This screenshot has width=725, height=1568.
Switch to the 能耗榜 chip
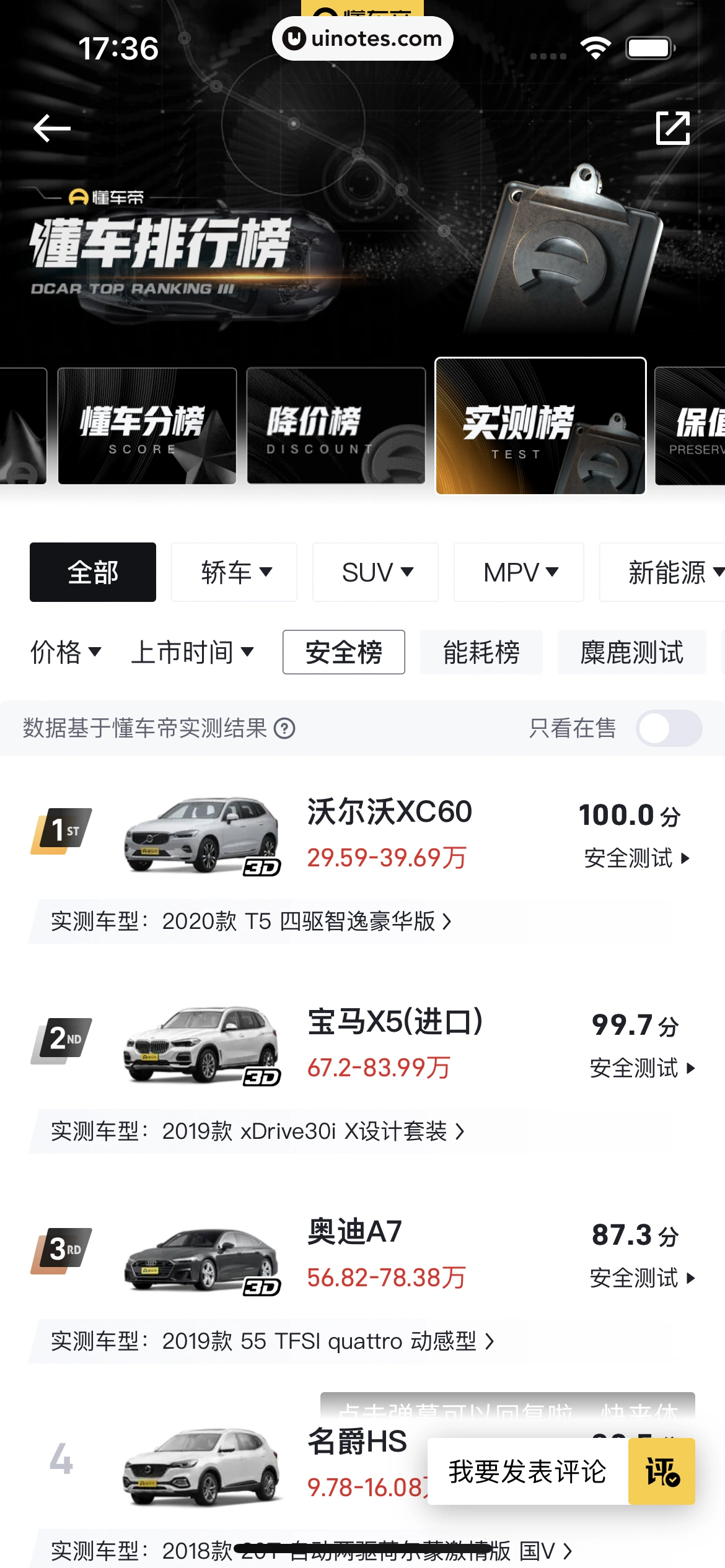tap(481, 652)
